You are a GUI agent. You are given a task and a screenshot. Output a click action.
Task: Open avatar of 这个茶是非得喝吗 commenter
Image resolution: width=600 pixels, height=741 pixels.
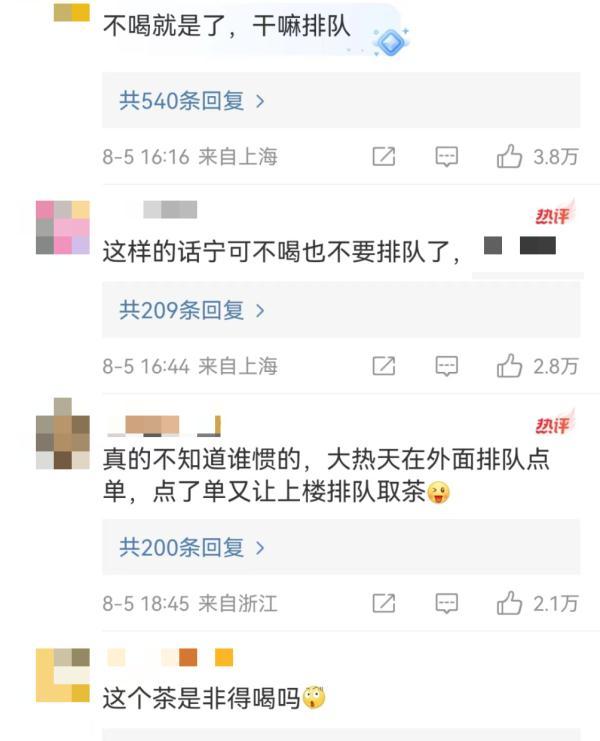pos(62,674)
